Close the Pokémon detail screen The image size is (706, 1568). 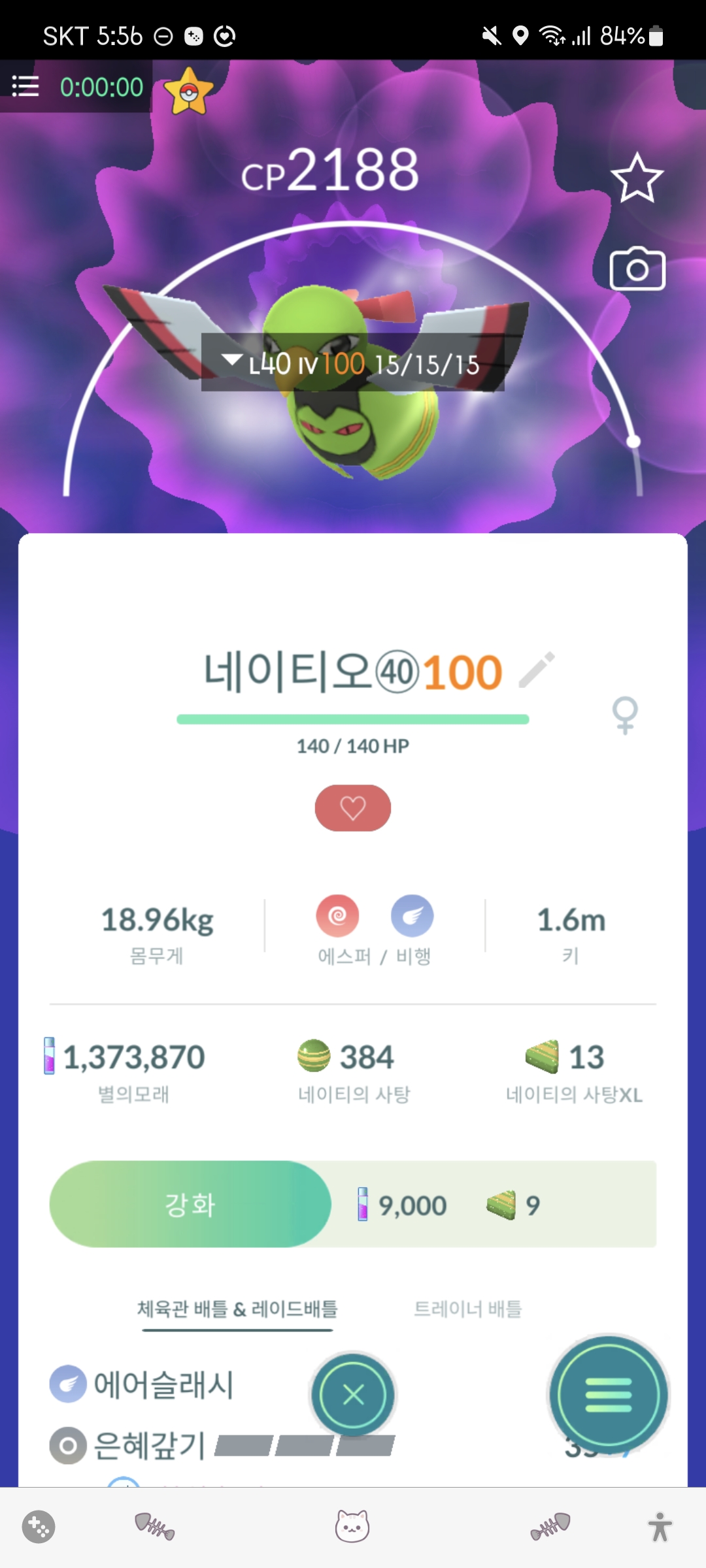pos(353,1395)
